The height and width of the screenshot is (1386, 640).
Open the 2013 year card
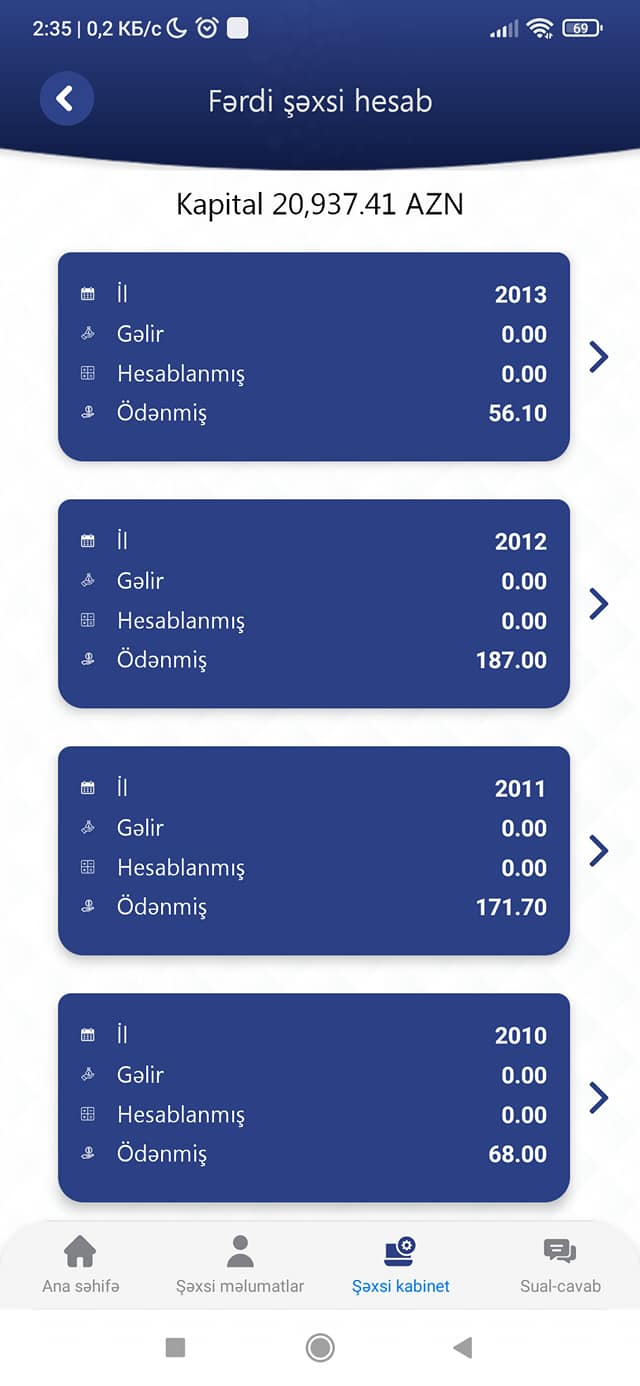click(x=314, y=356)
